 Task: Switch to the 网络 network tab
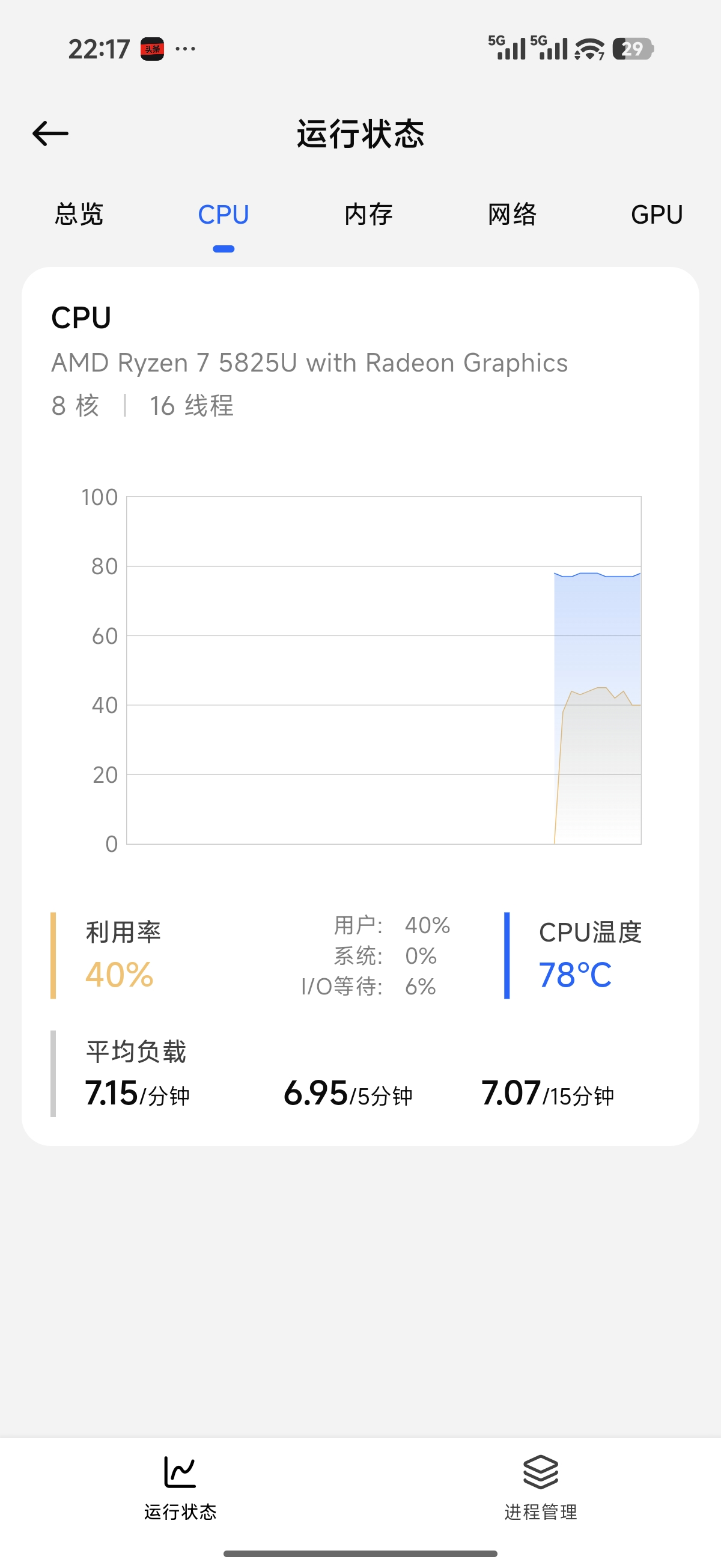tap(513, 214)
